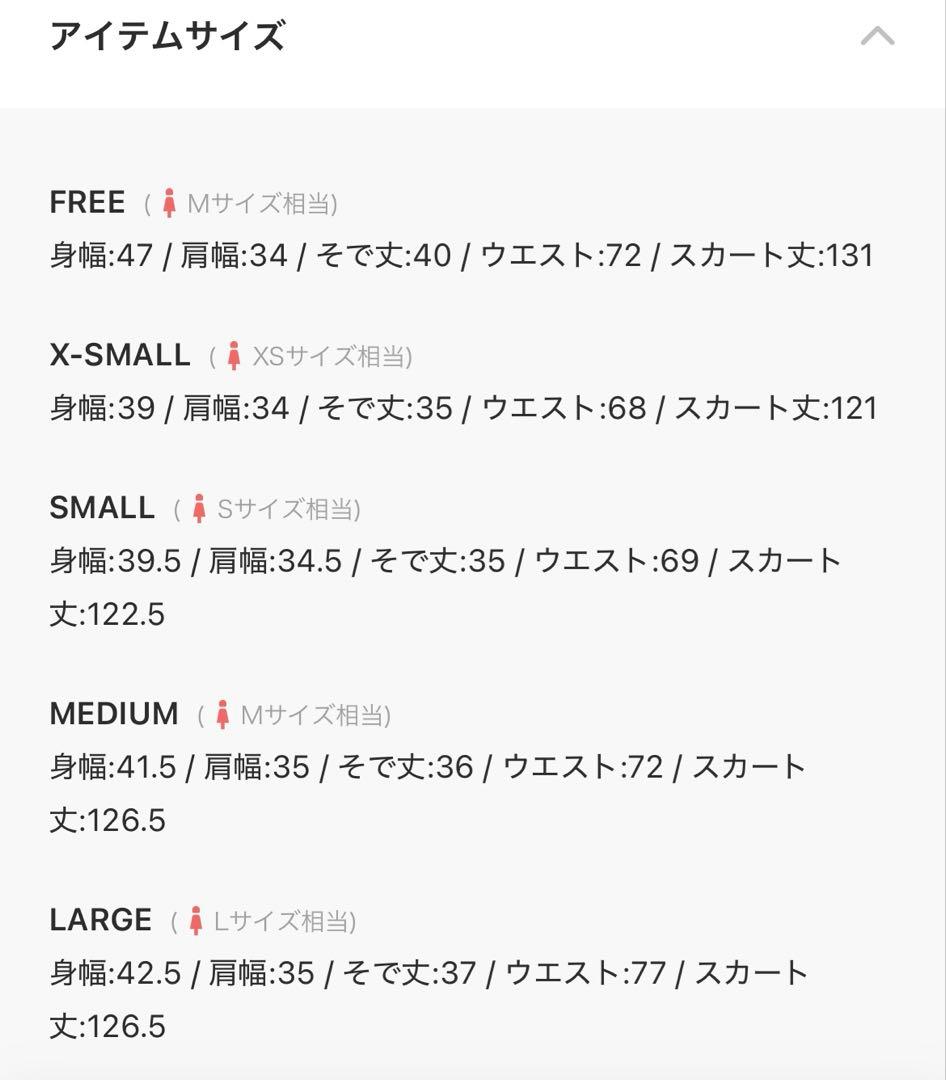Image resolution: width=946 pixels, height=1080 pixels.
Task: Pick the LARGE size option
Action: 100,918
